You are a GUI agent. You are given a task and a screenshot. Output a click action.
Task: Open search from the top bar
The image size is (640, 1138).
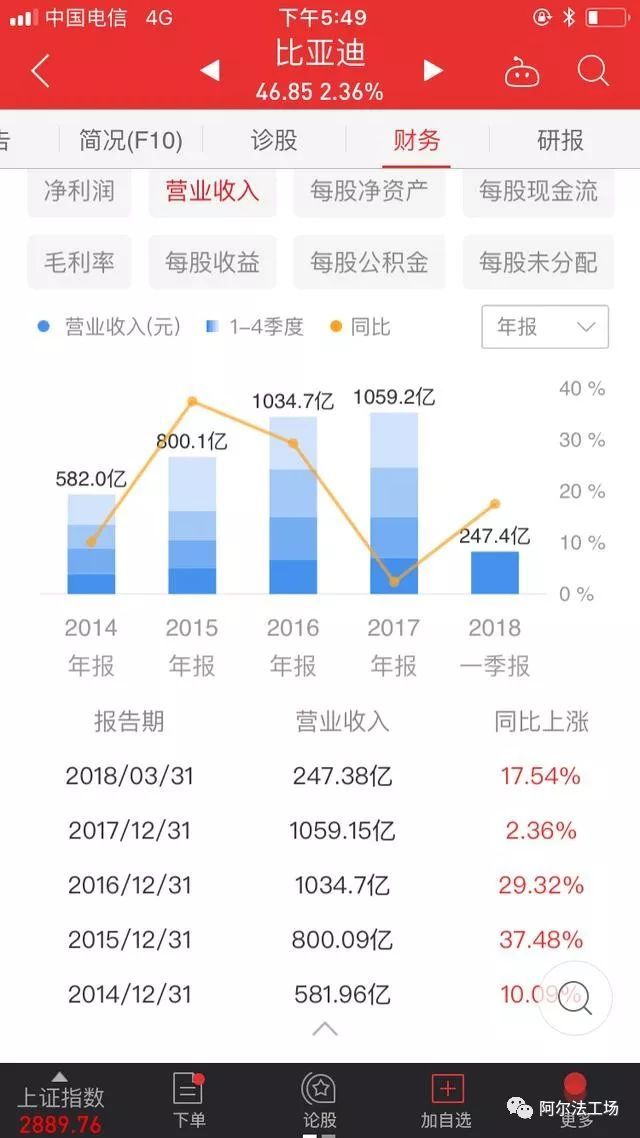(x=593, y=71)
